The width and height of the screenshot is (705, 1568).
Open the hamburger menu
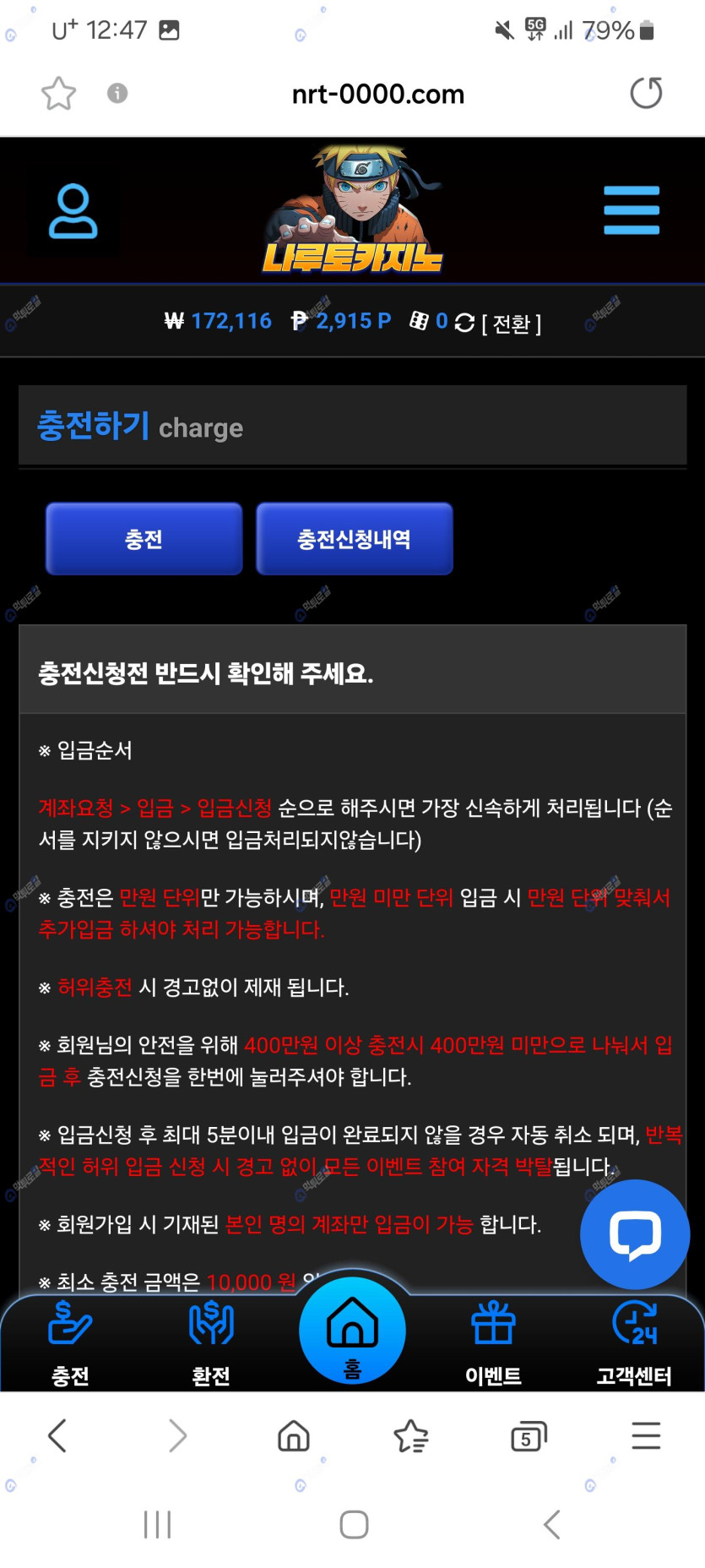click(631, 210)
